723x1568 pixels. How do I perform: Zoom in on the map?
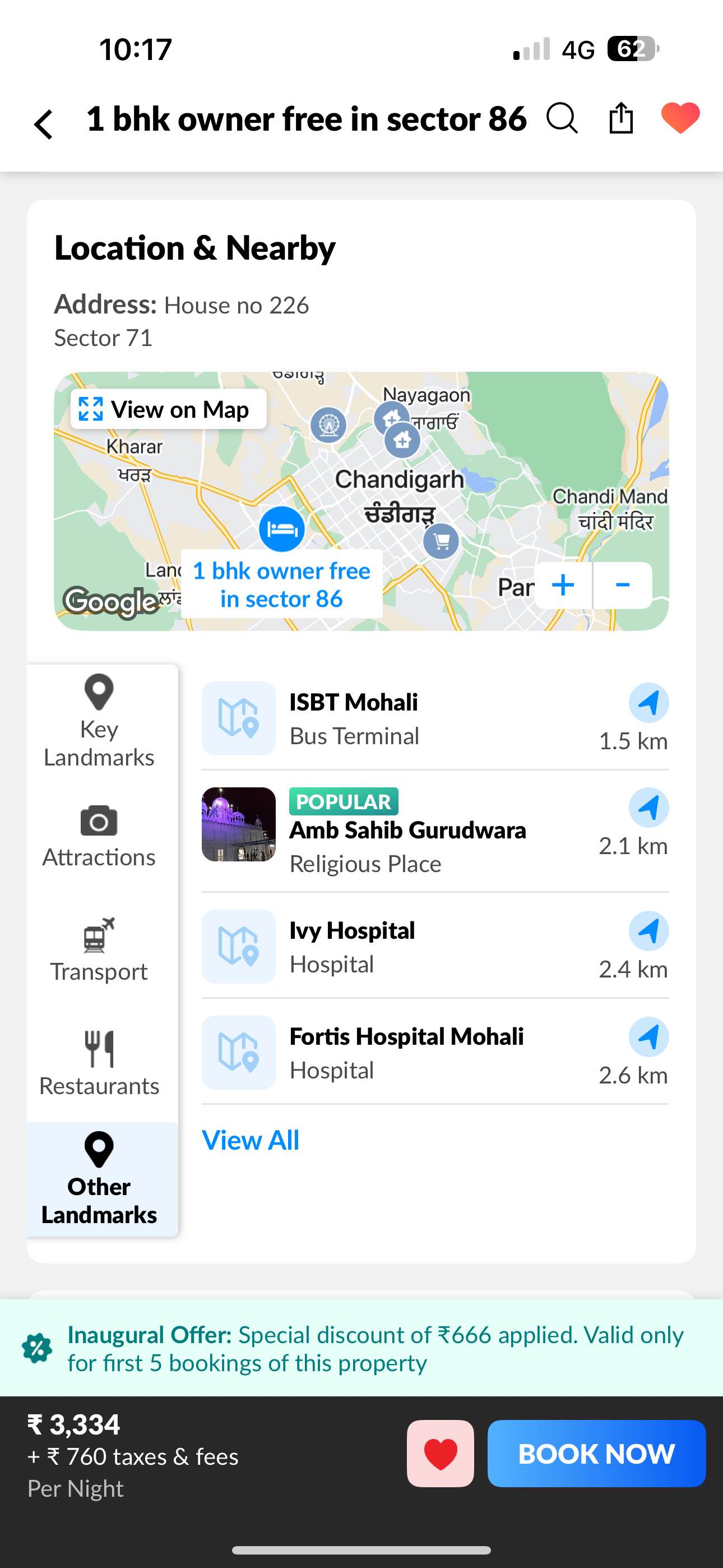(x=563, y=585)
